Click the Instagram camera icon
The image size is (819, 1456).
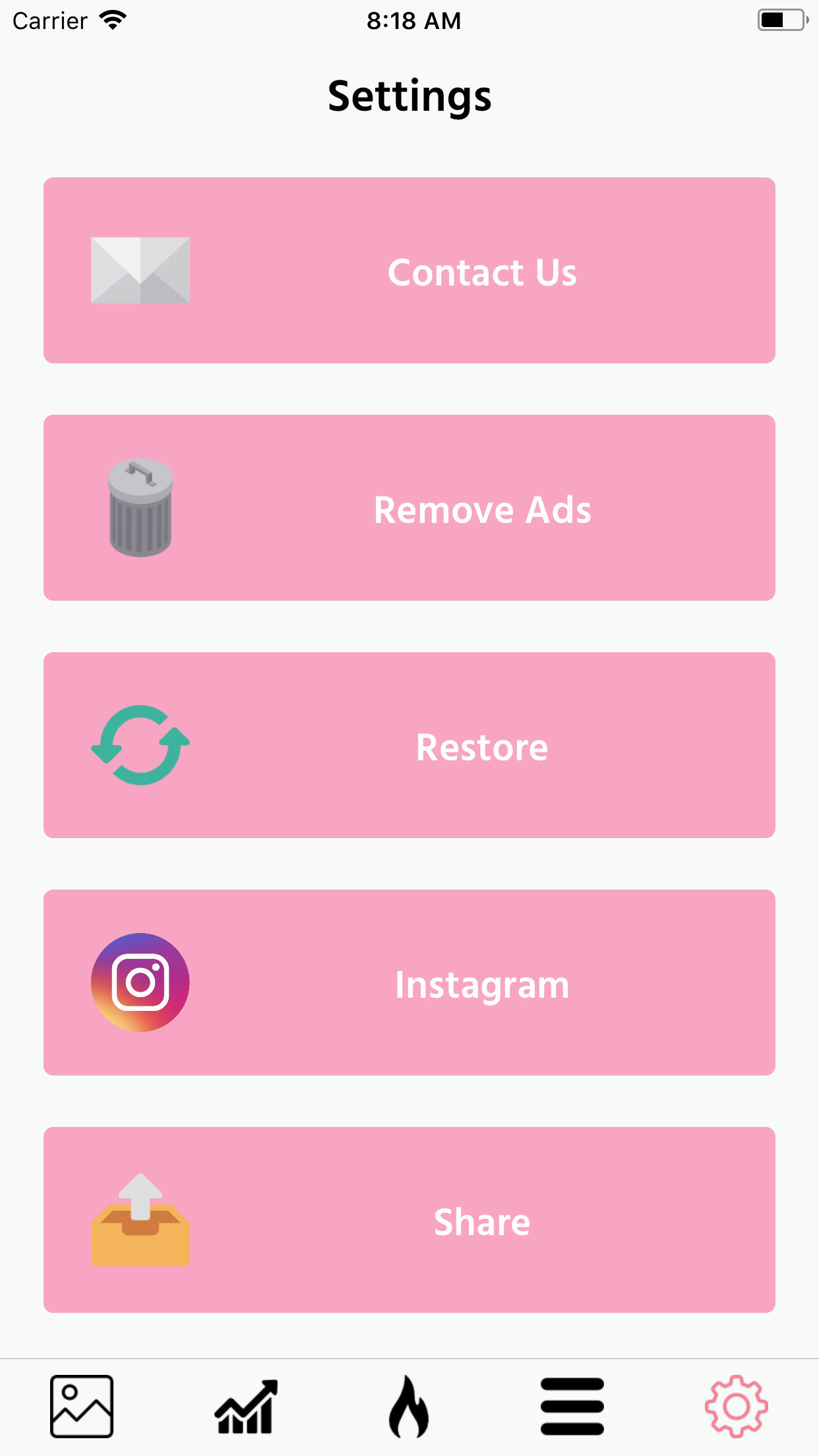click(139, 983)
